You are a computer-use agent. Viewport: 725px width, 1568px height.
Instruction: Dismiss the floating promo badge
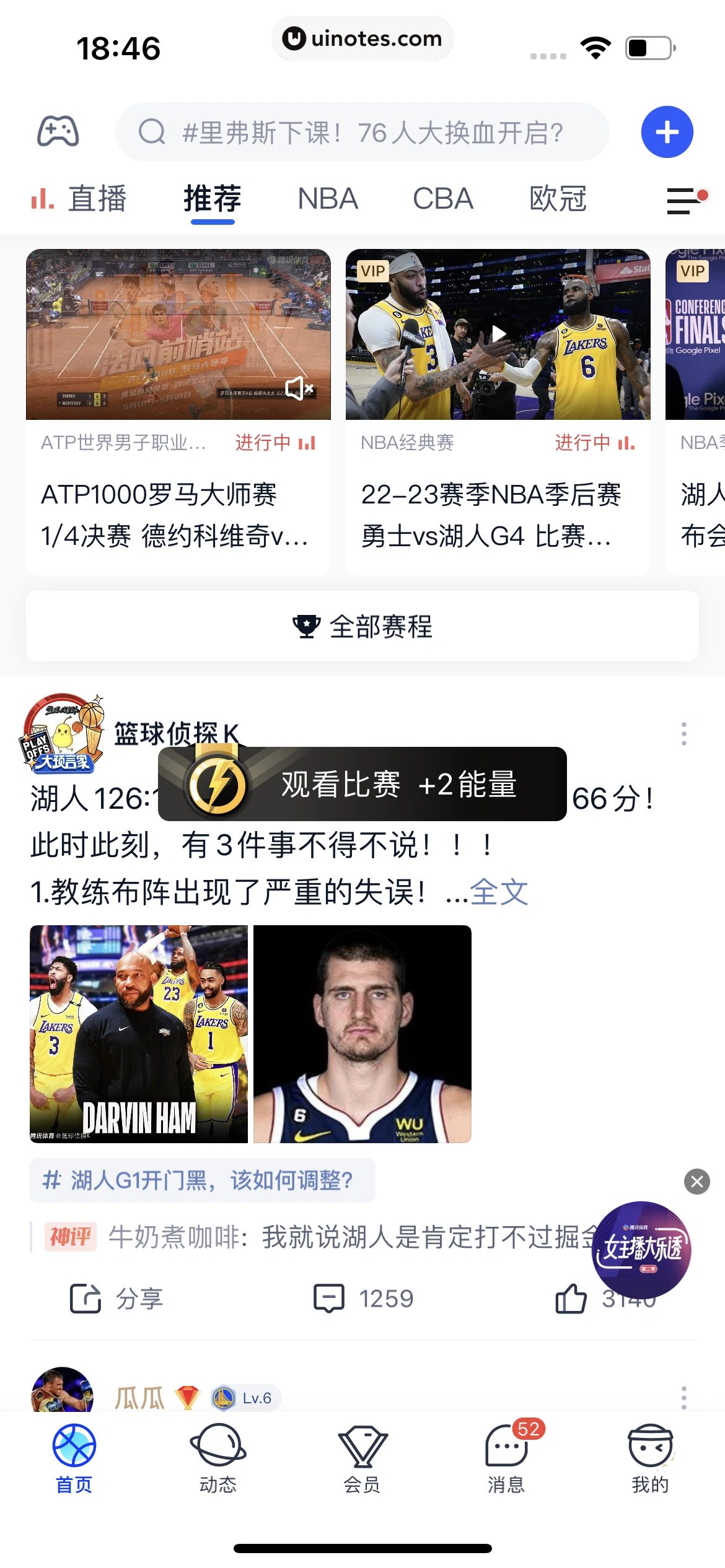[x=696, y=1182]
